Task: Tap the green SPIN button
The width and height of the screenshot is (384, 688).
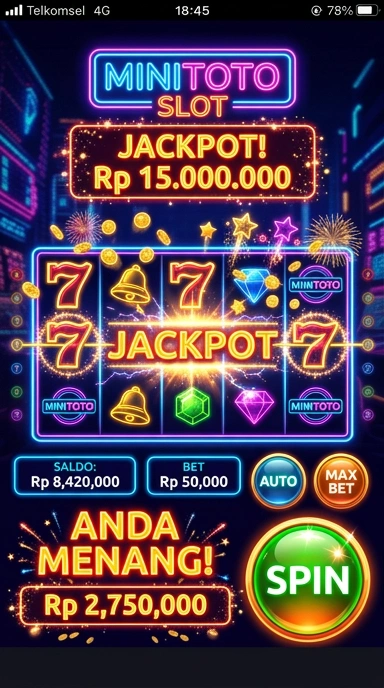Action: click(308, 579)
